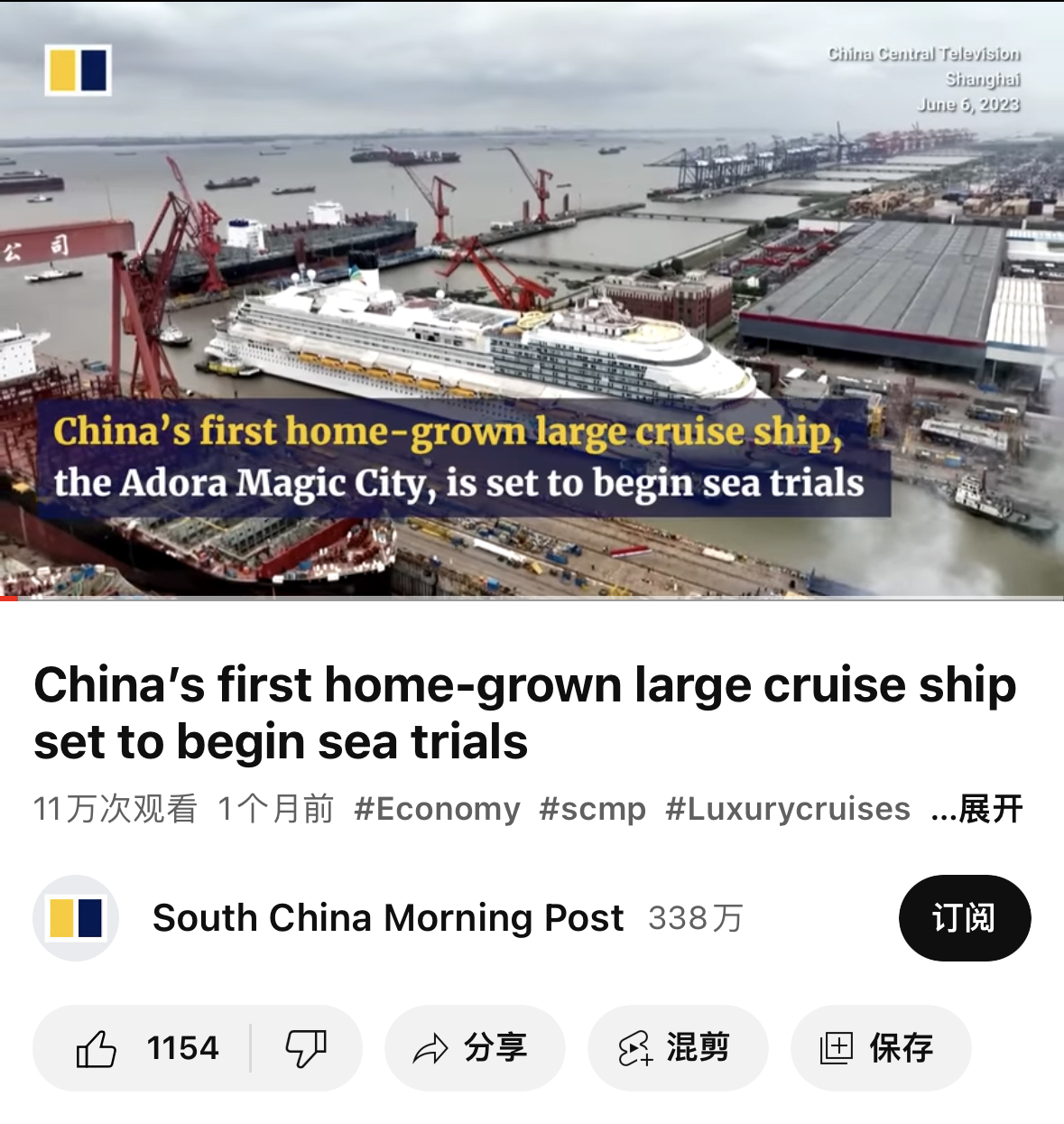This screenshot has height=1124, width=1064.
Task: Open the #scmp hashtag
Action: coord(591,810)
